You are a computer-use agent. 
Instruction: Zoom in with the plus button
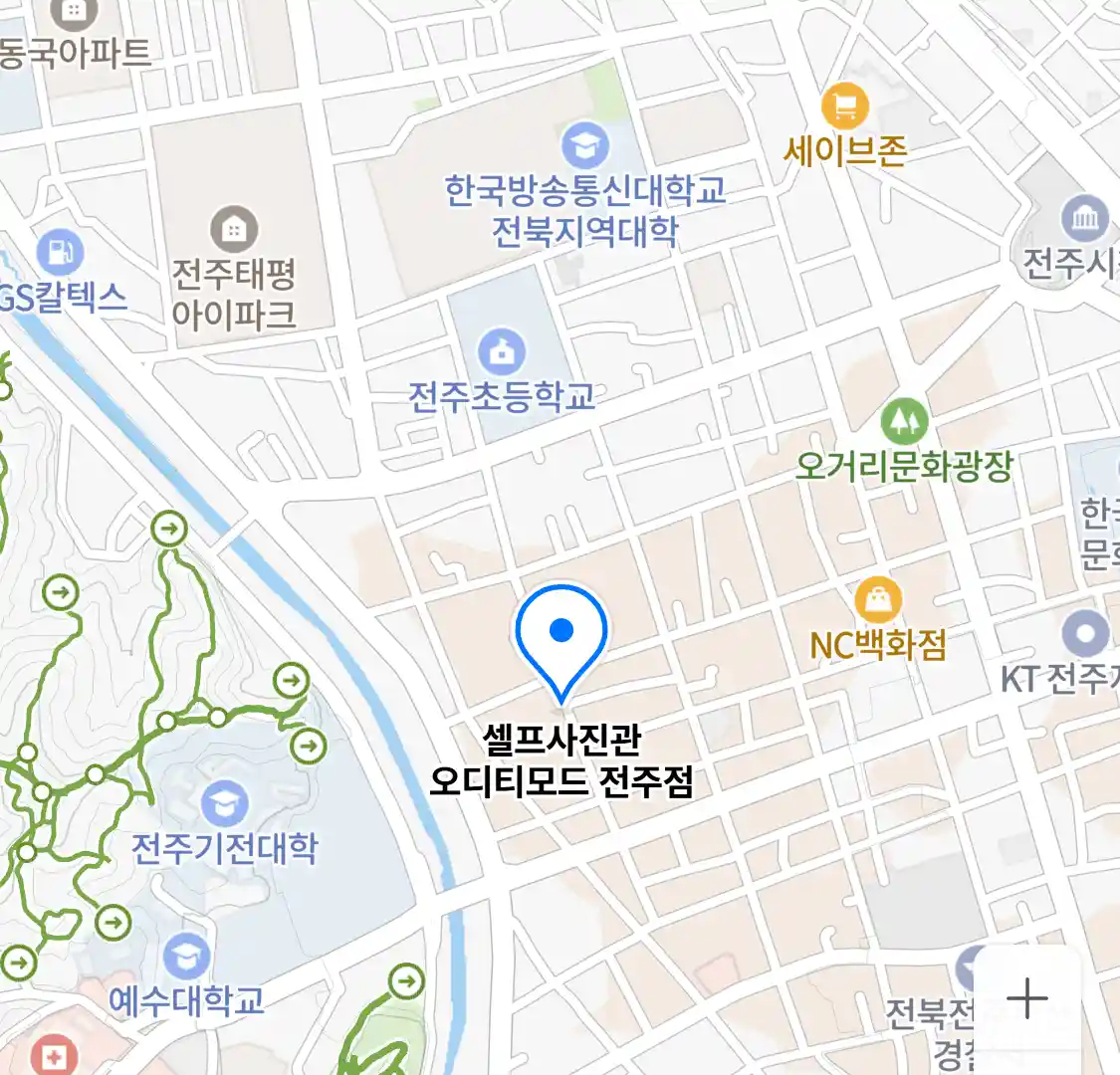[x=1026, y=998]
